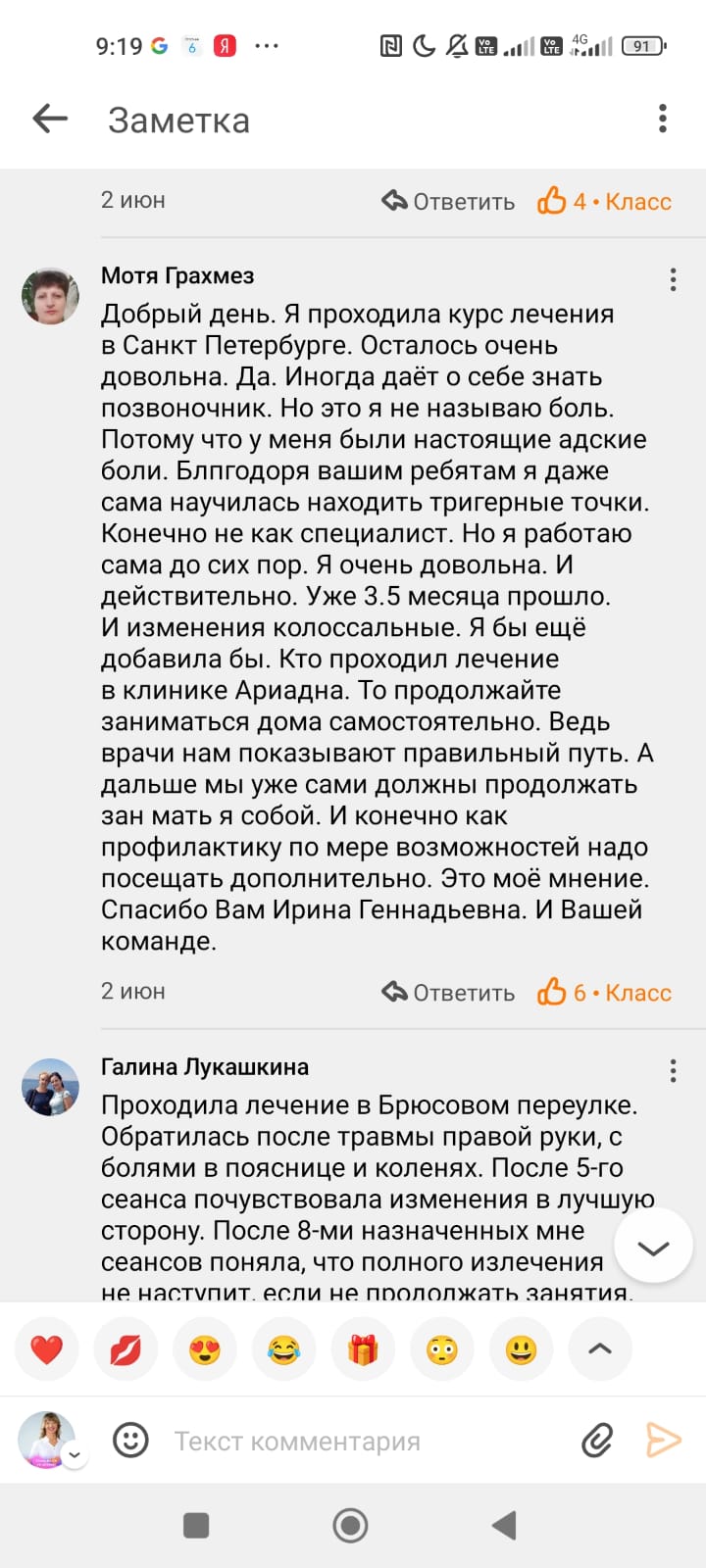Like Мотя Грахмез's comment with Класс
The image size is (706, 1568).
tap(604, 993)
